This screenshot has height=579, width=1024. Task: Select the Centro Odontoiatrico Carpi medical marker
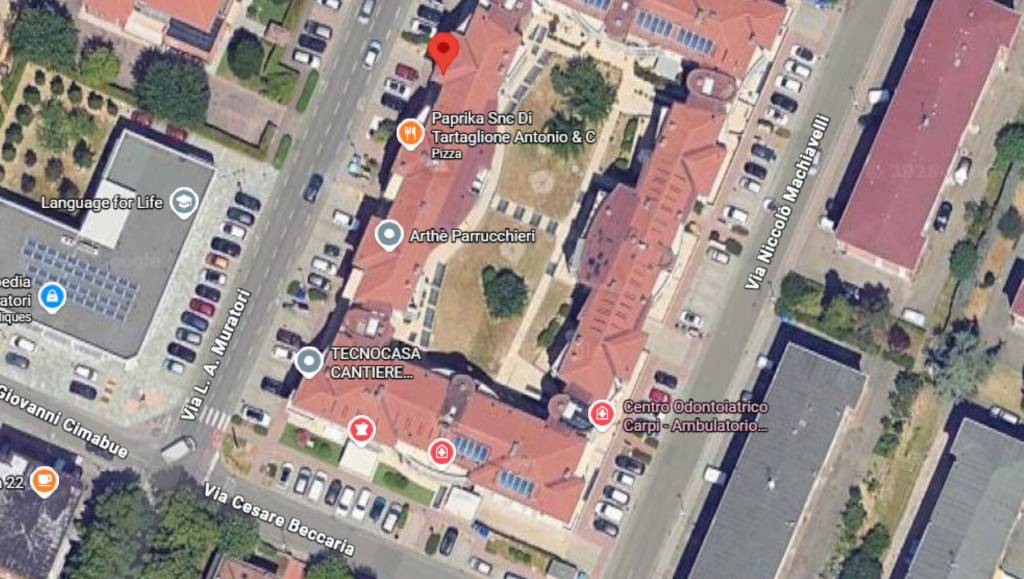[x=602, y=413]
